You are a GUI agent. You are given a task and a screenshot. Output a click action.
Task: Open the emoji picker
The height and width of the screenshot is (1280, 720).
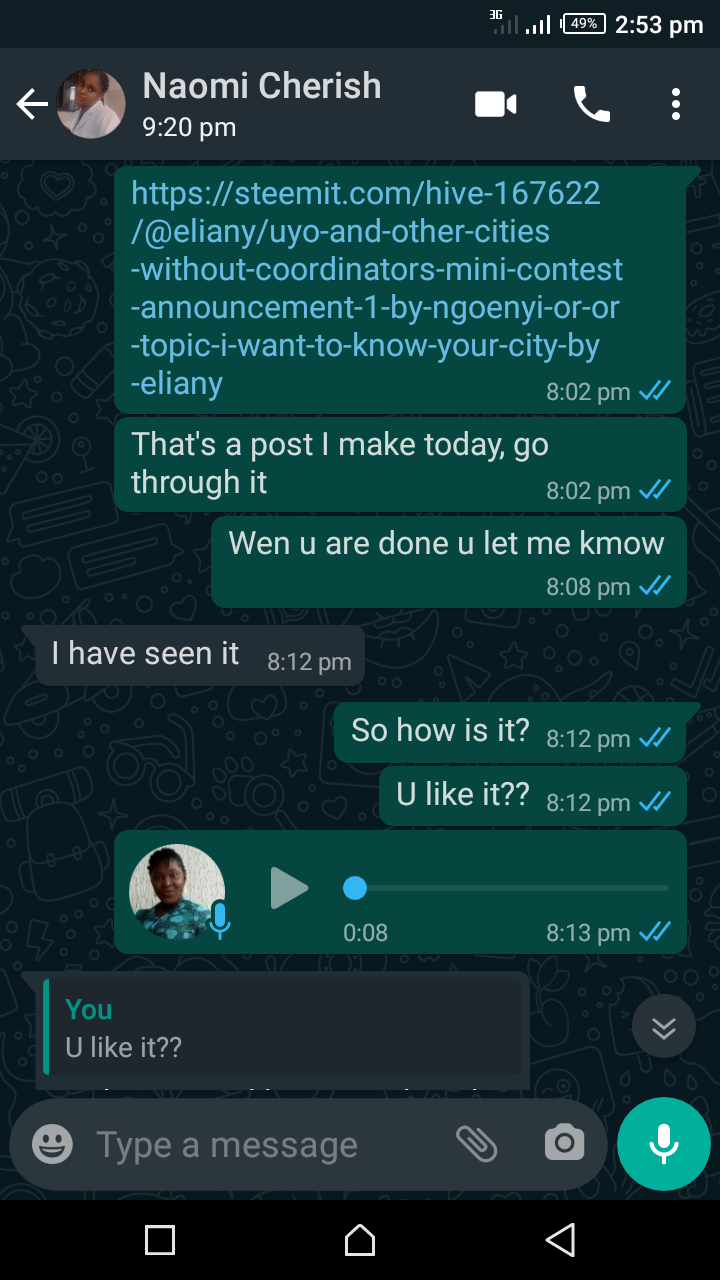[x=52, y=1144]
